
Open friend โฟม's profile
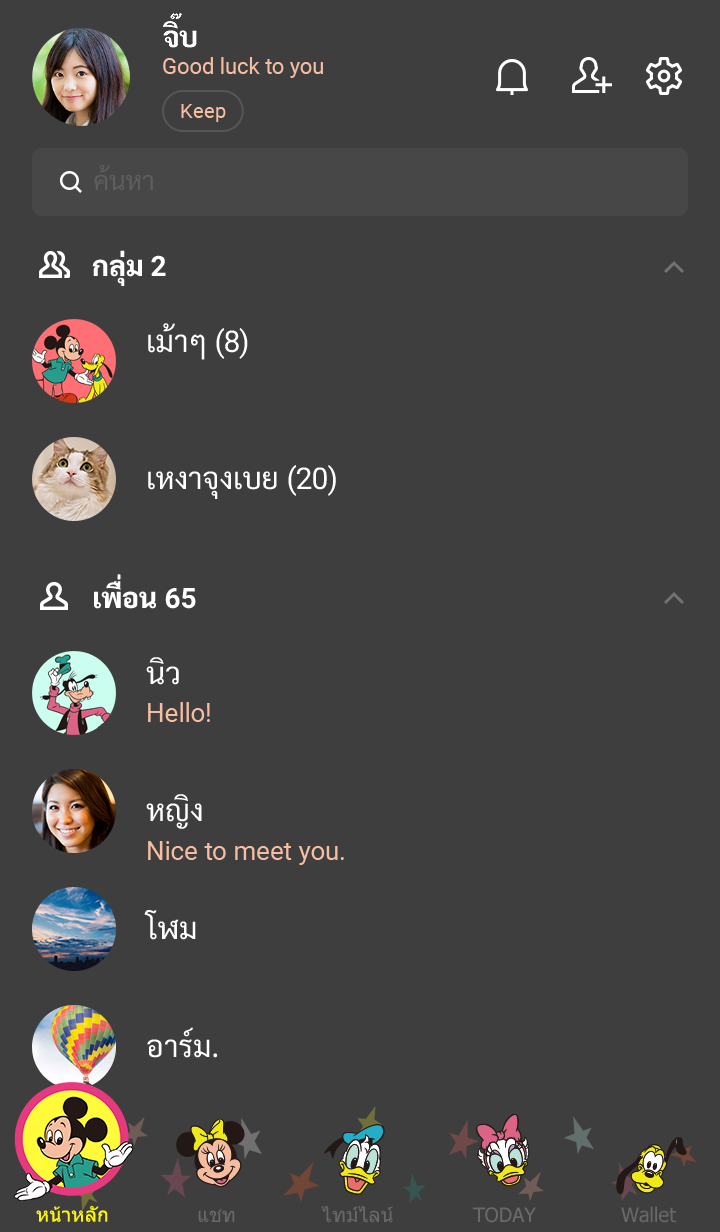(x=172, y=929)
